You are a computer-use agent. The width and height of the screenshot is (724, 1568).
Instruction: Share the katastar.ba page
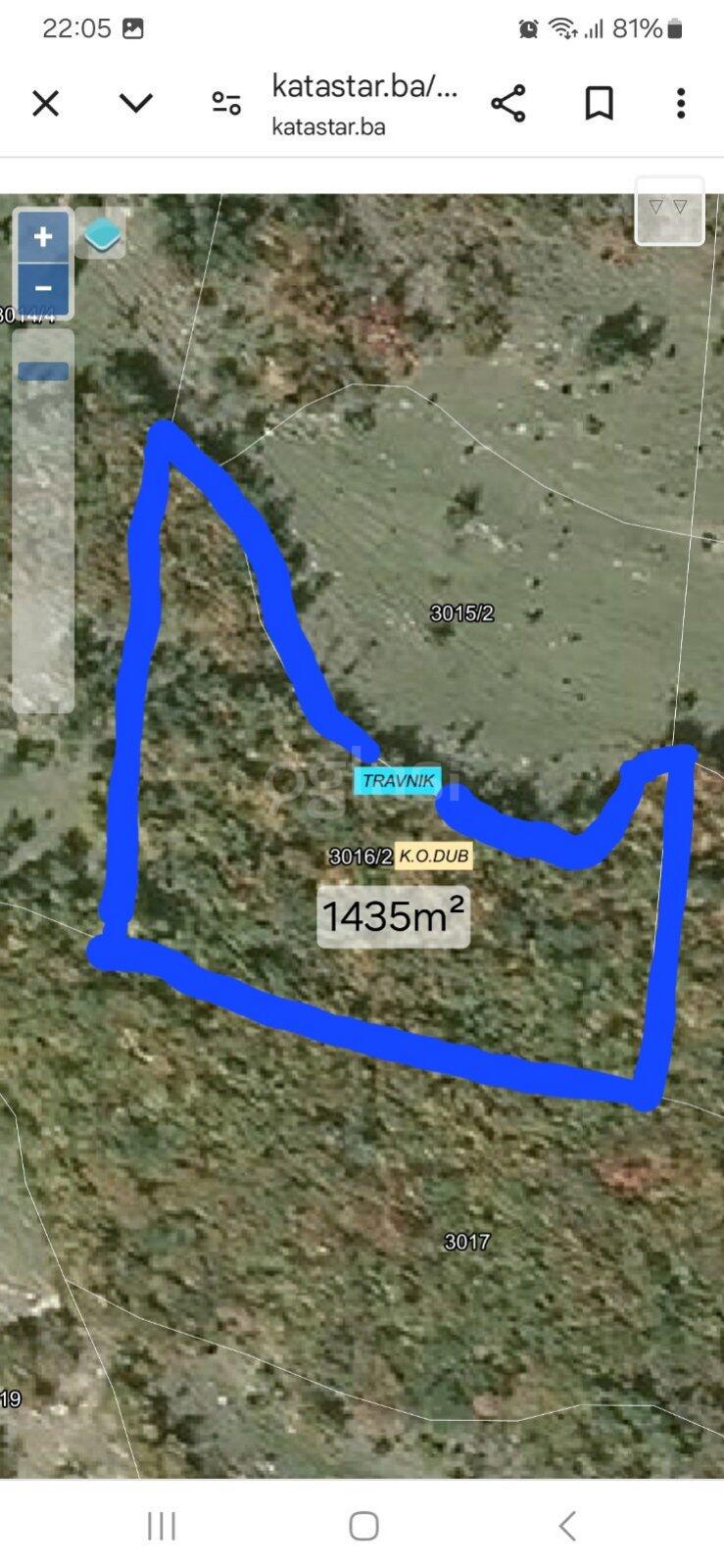(507, 103)
